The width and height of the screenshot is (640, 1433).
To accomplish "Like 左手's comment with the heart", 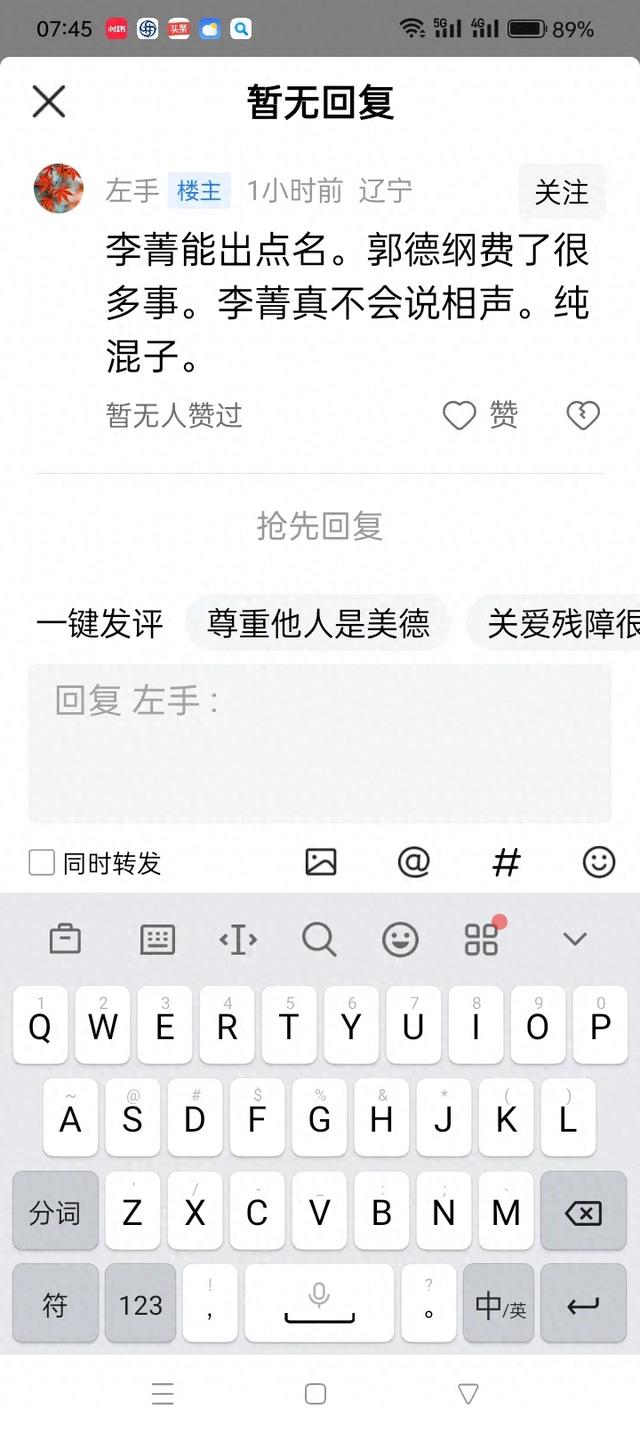I will coord(460,415).
